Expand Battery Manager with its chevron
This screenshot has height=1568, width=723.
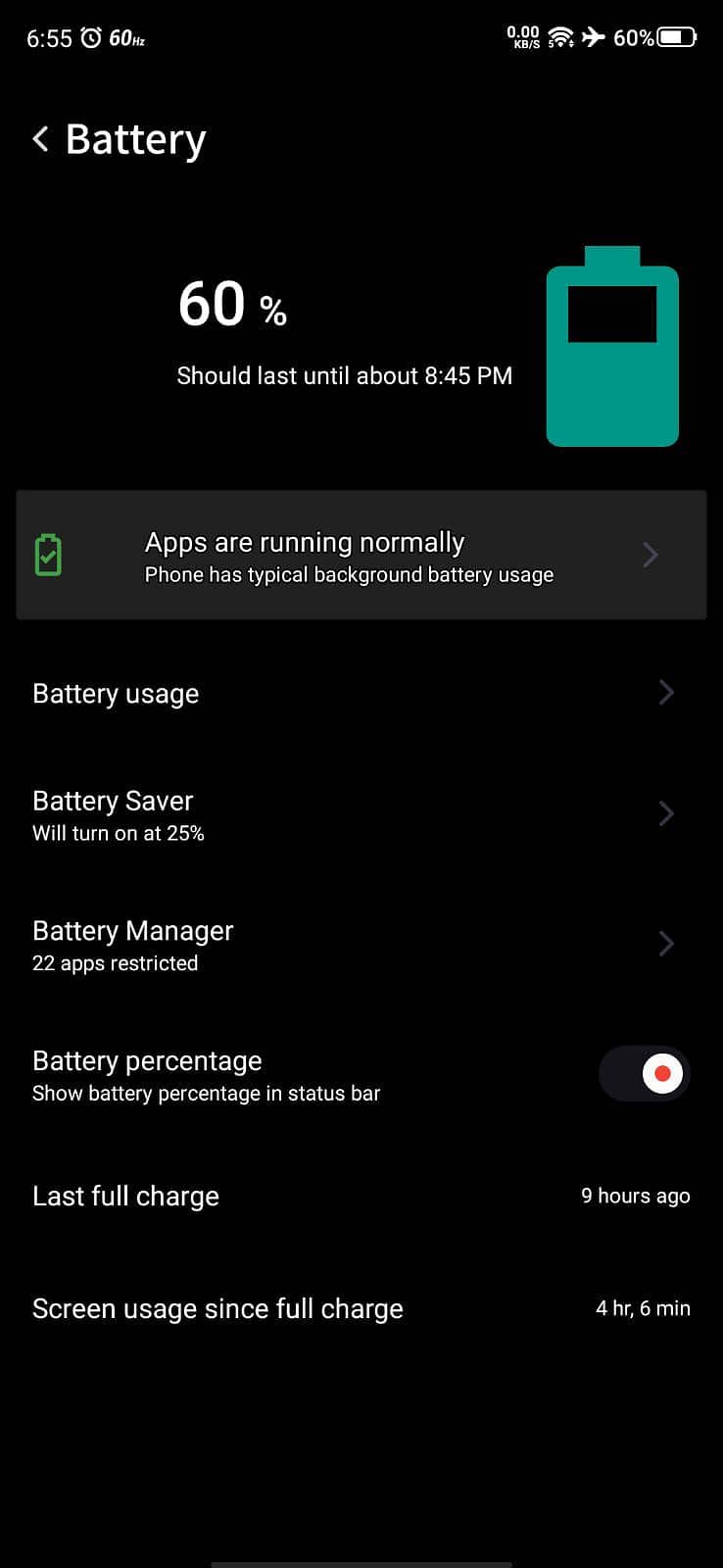(665, 944)
